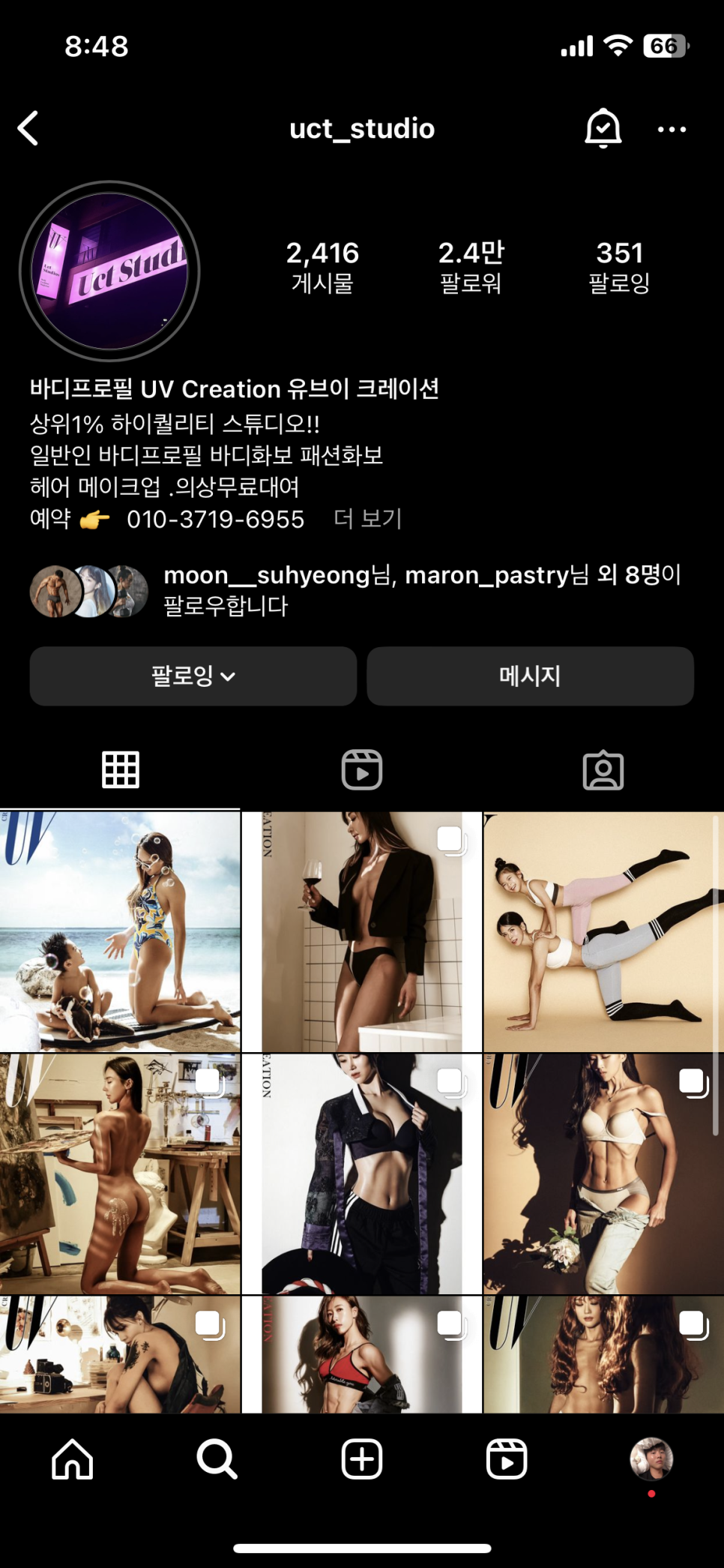Go to the Home feed
The image size is (724, 1568).
click(73, 1459)
